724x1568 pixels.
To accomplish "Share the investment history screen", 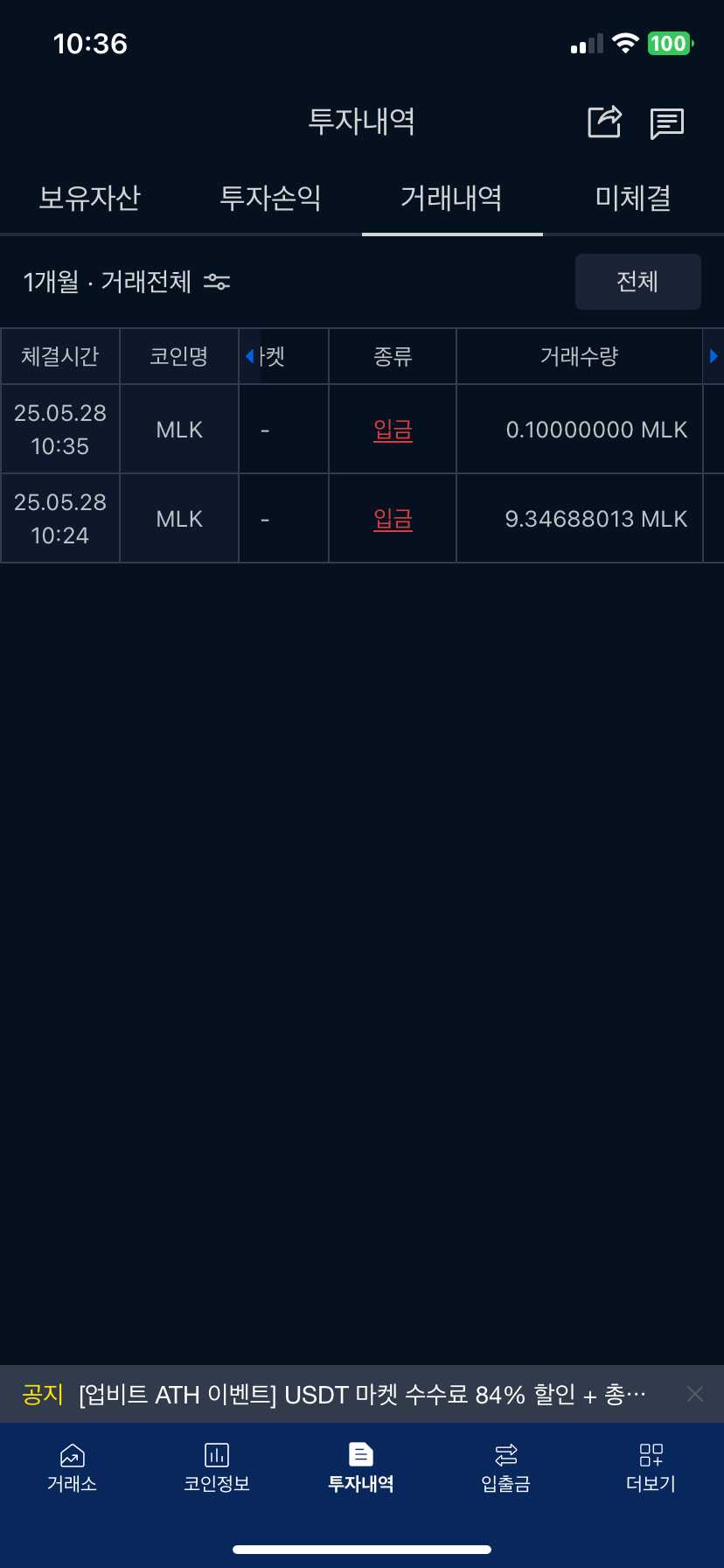I will [604, 122].
